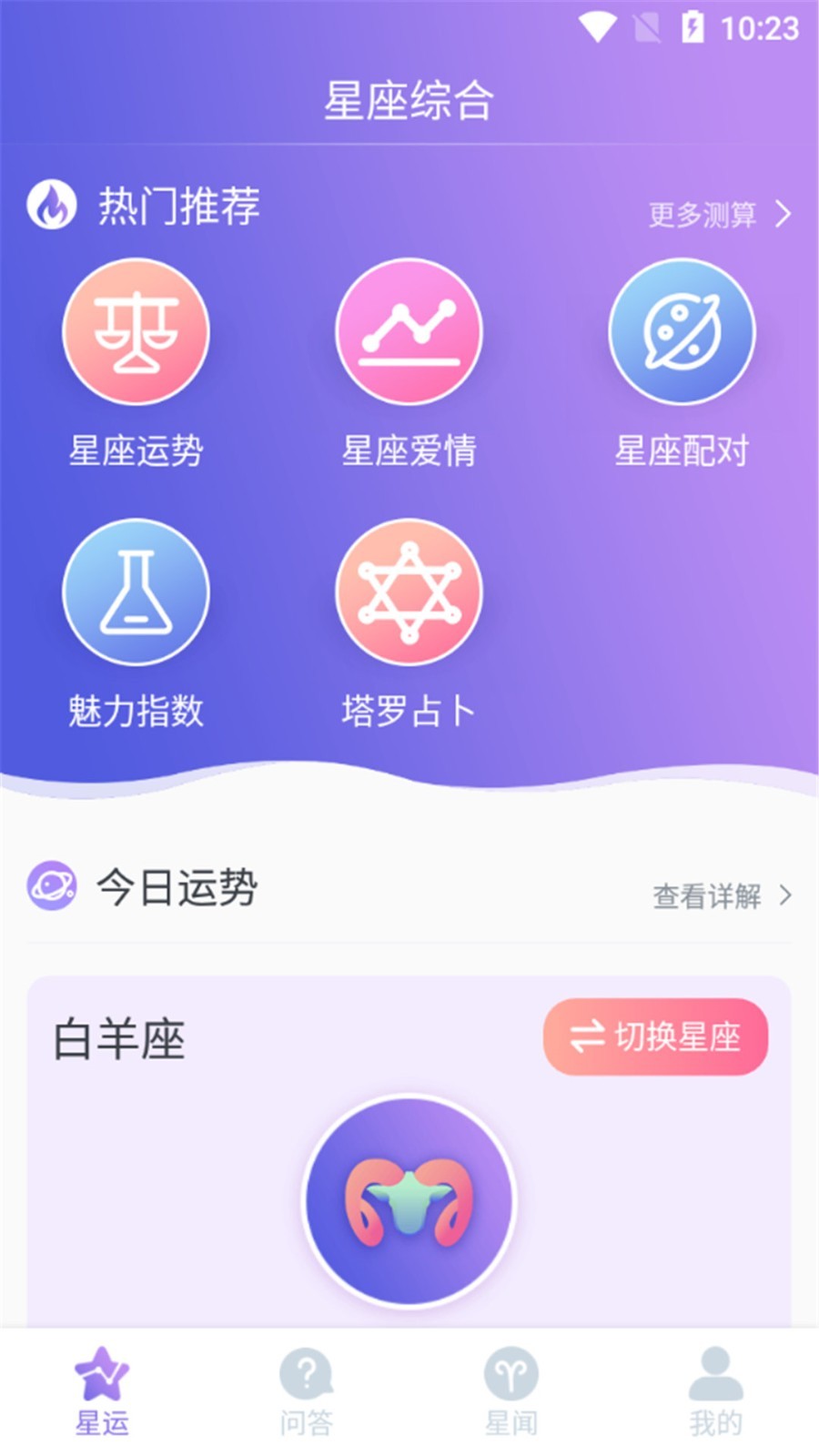The height and width of the screenshot is (1456, 819).
Task: Click the flame icon beside 热门推荐
Action: point(52,207)
